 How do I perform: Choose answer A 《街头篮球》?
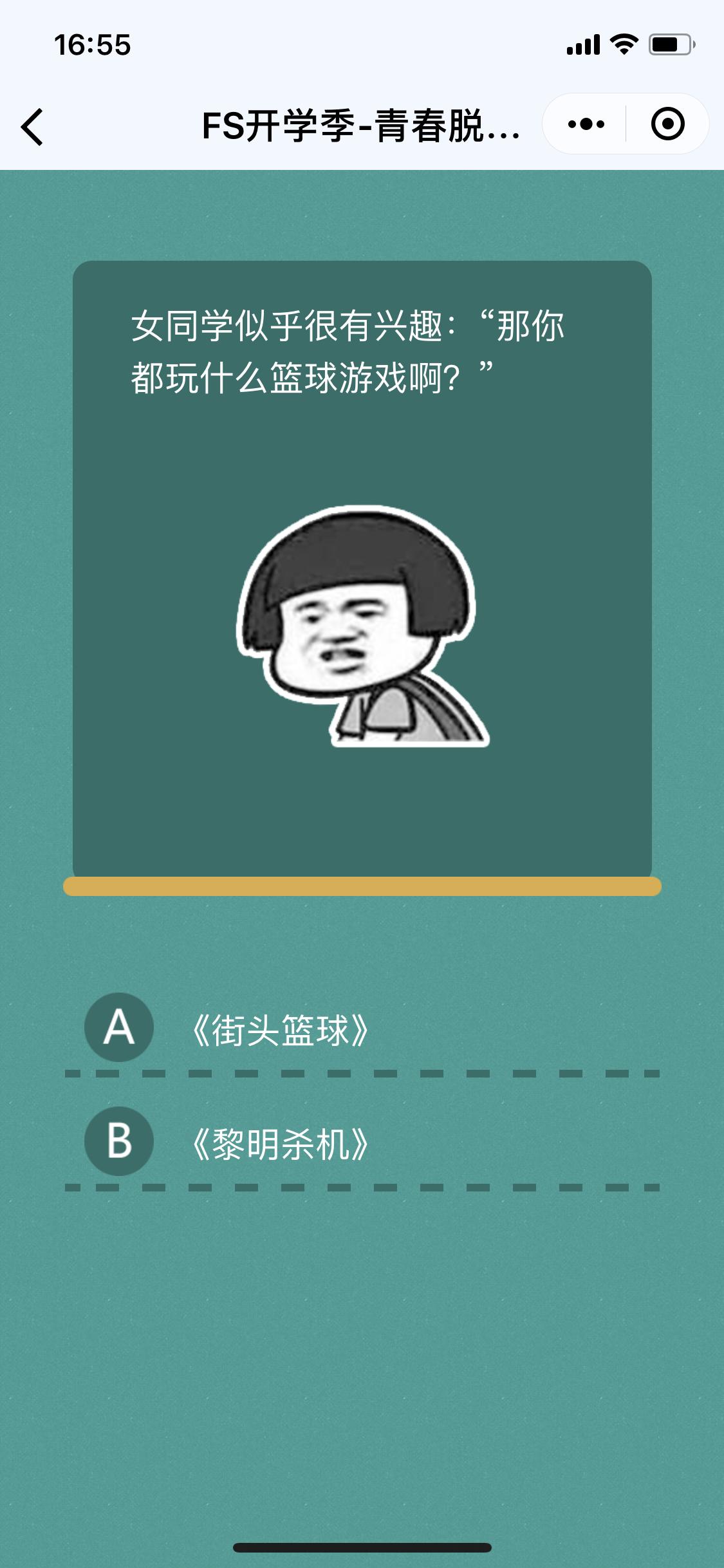point(280,1030)
